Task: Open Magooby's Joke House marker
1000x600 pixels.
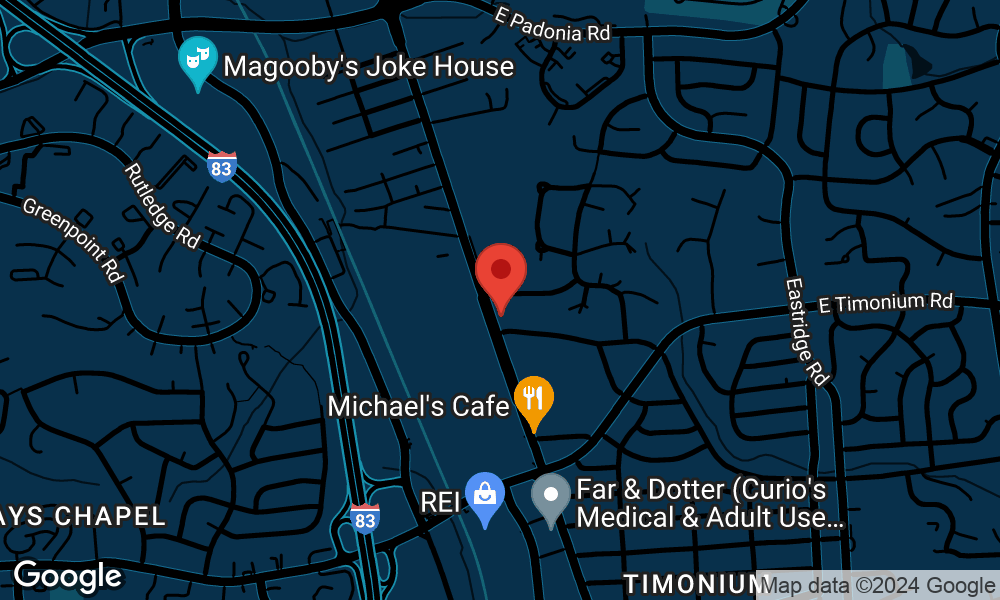Action: coord(198,59)
